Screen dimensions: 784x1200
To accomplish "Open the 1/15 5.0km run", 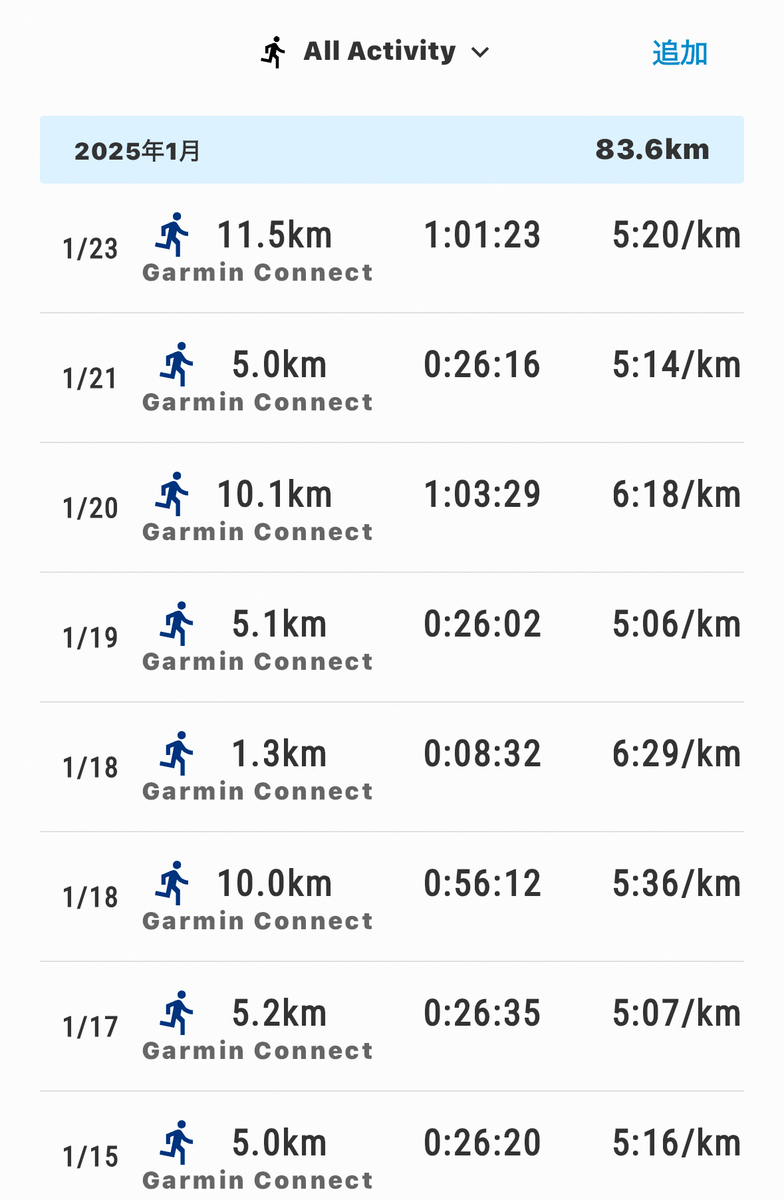I will pyautogui.click(x=392, y=1146).
